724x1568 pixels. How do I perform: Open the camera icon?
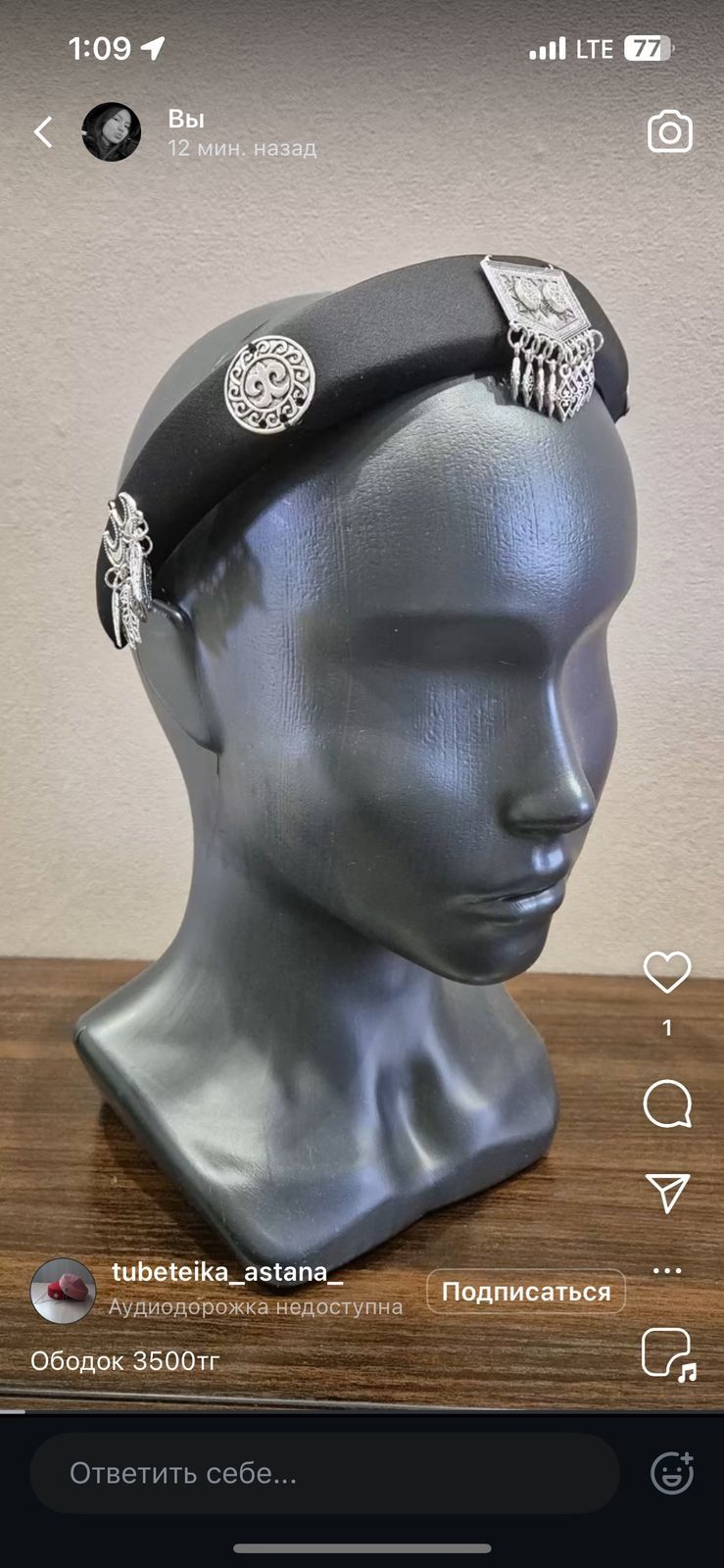pyautogui.click(x=670, y=132)
